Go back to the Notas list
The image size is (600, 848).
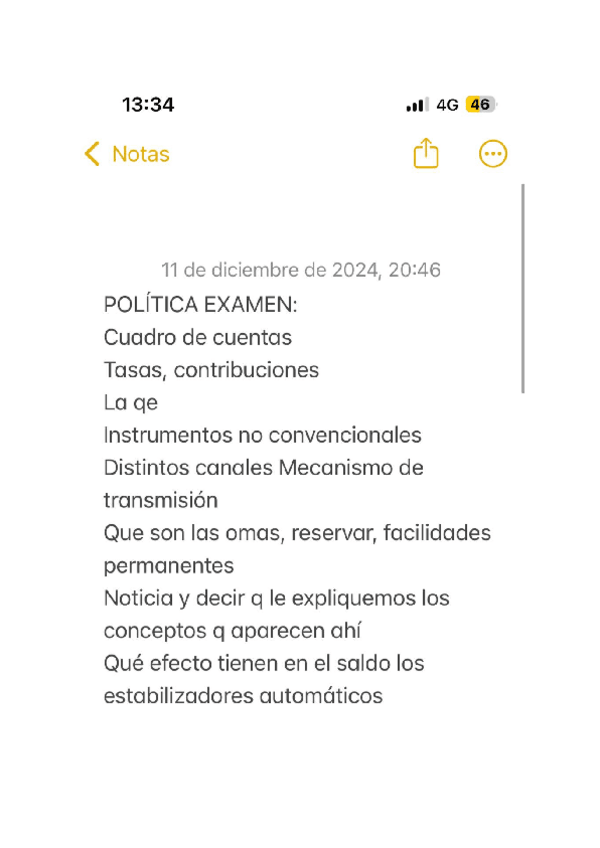[x=126, y=154]
